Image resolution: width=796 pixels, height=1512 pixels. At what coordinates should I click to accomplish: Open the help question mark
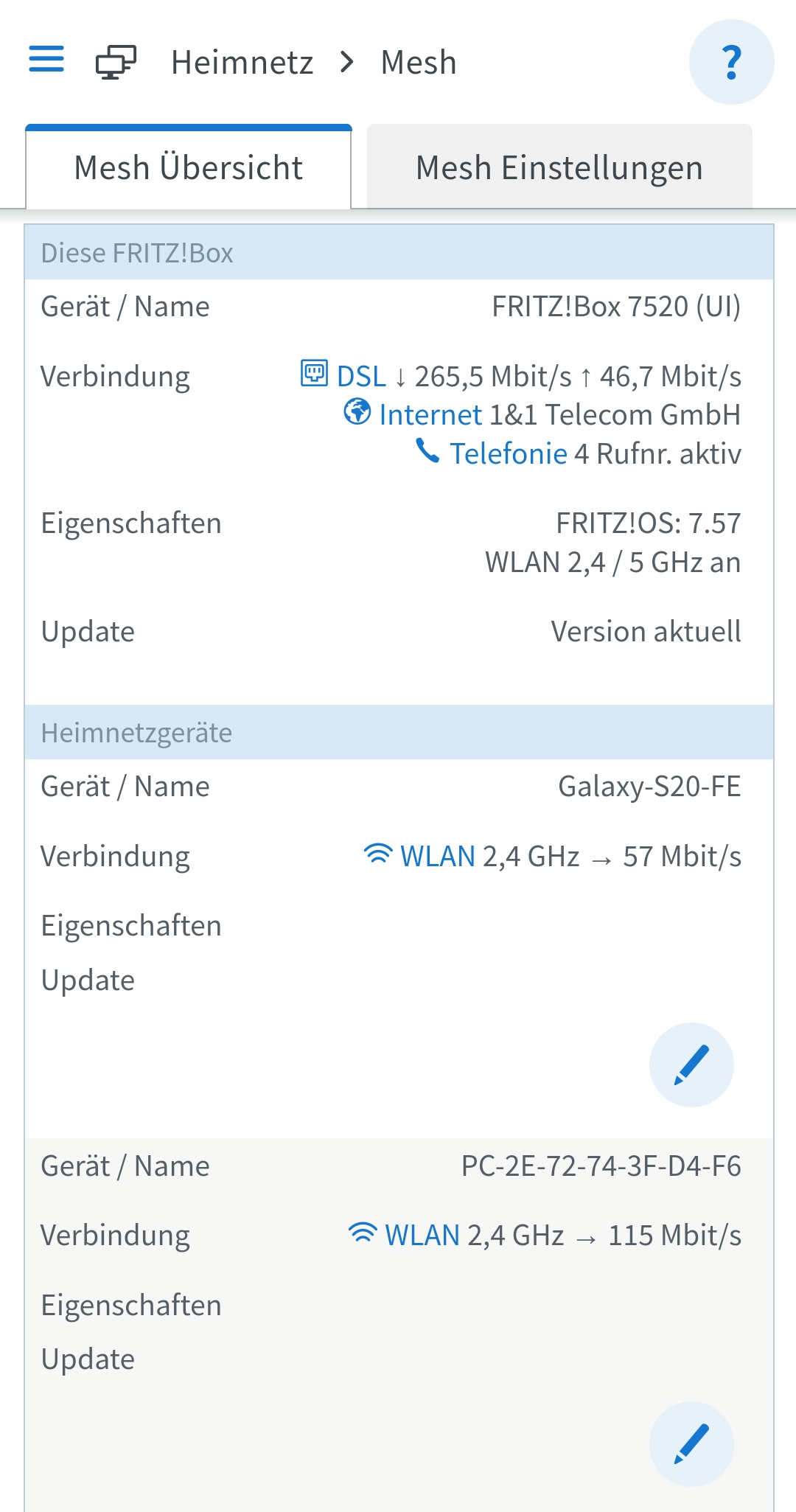[731, 62]
